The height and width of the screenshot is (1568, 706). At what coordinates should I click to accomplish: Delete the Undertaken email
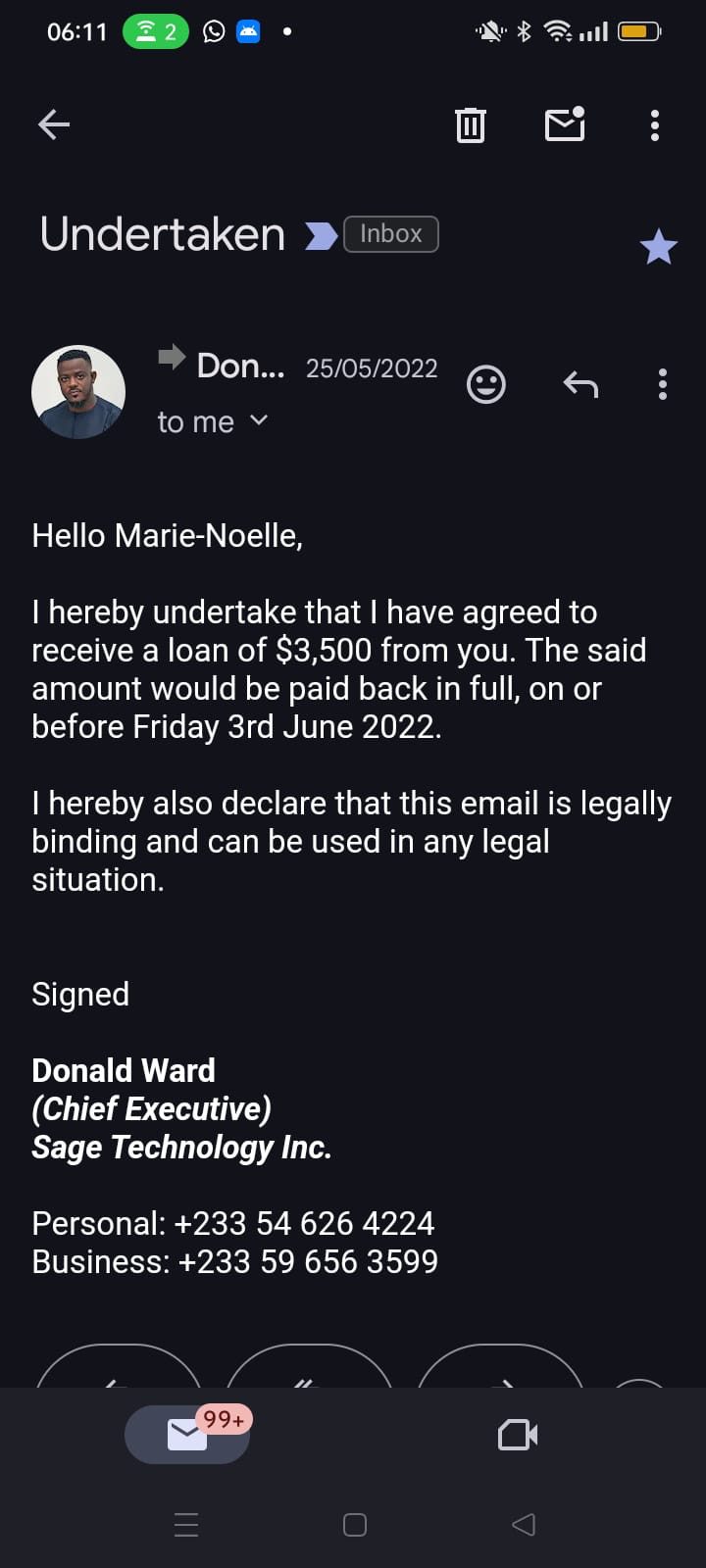471,124
